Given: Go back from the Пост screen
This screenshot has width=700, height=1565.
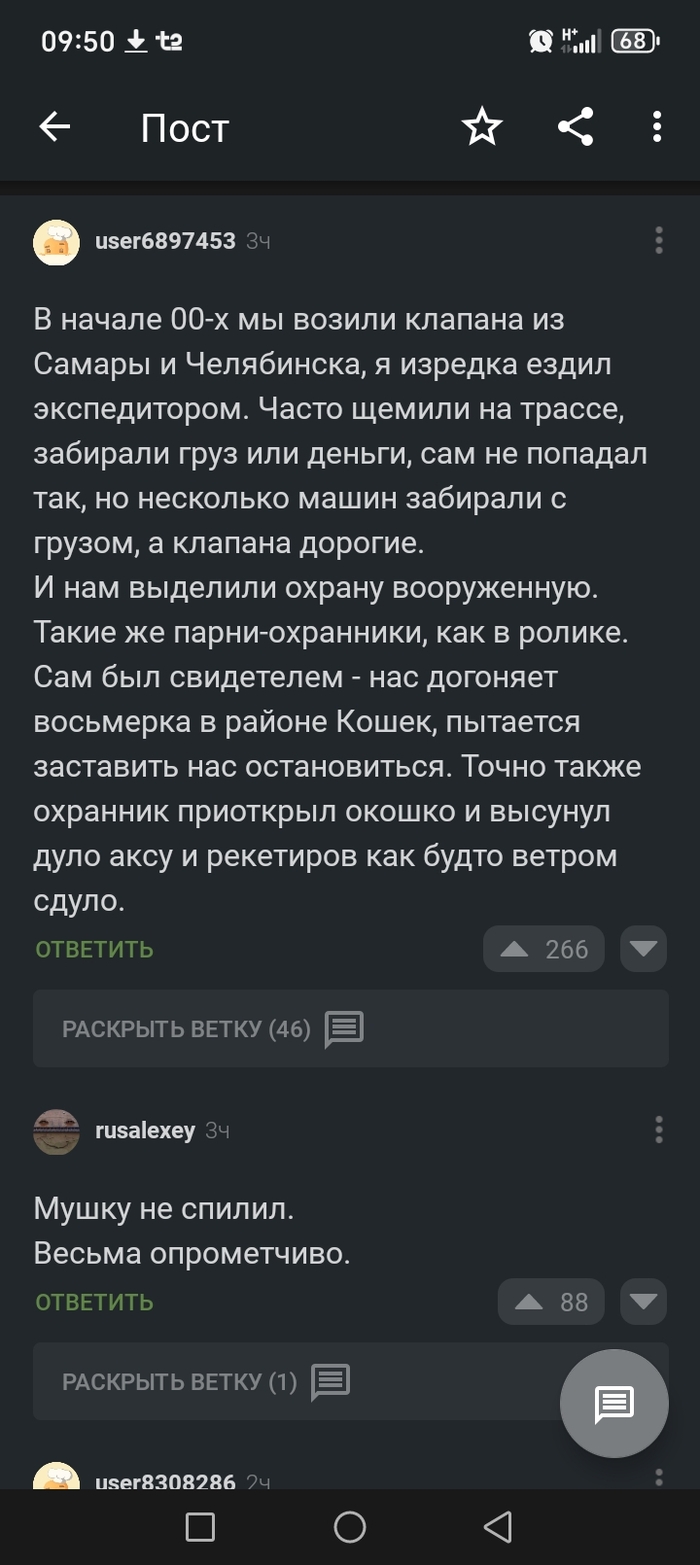Looking at the screenshot, I should coord(55,127).
